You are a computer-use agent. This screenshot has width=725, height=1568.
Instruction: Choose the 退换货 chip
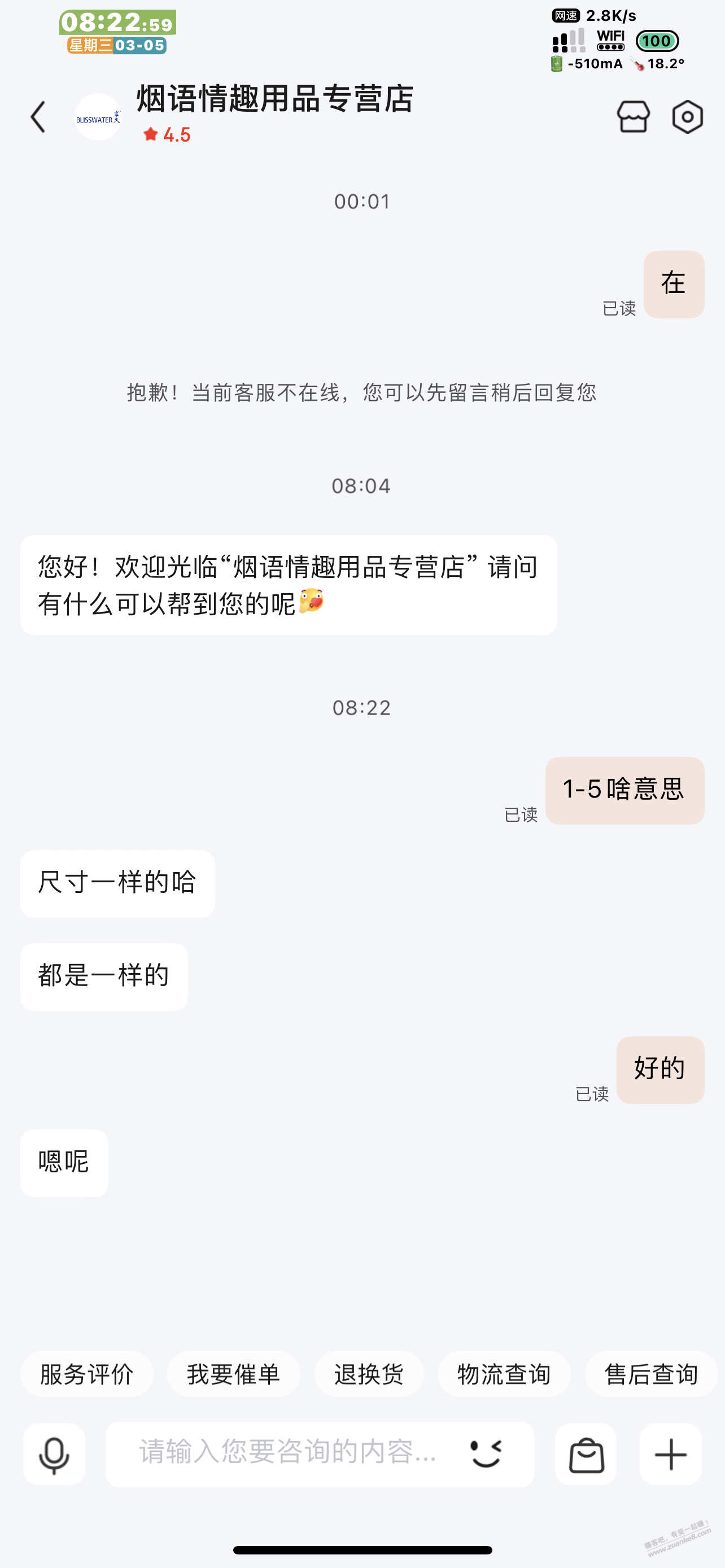pyautogui.click(x=369, y=1374)
